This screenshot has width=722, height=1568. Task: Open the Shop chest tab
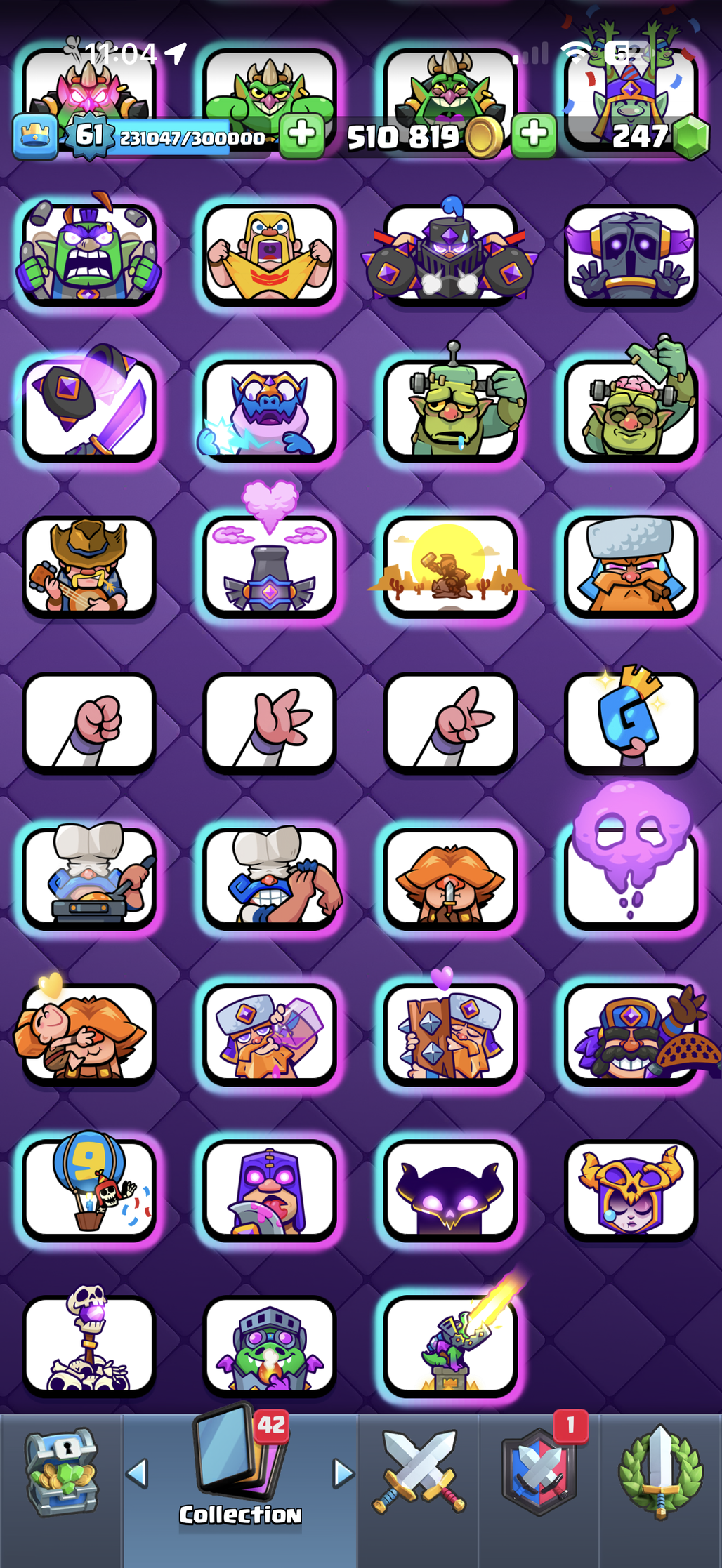point(62,1473)
